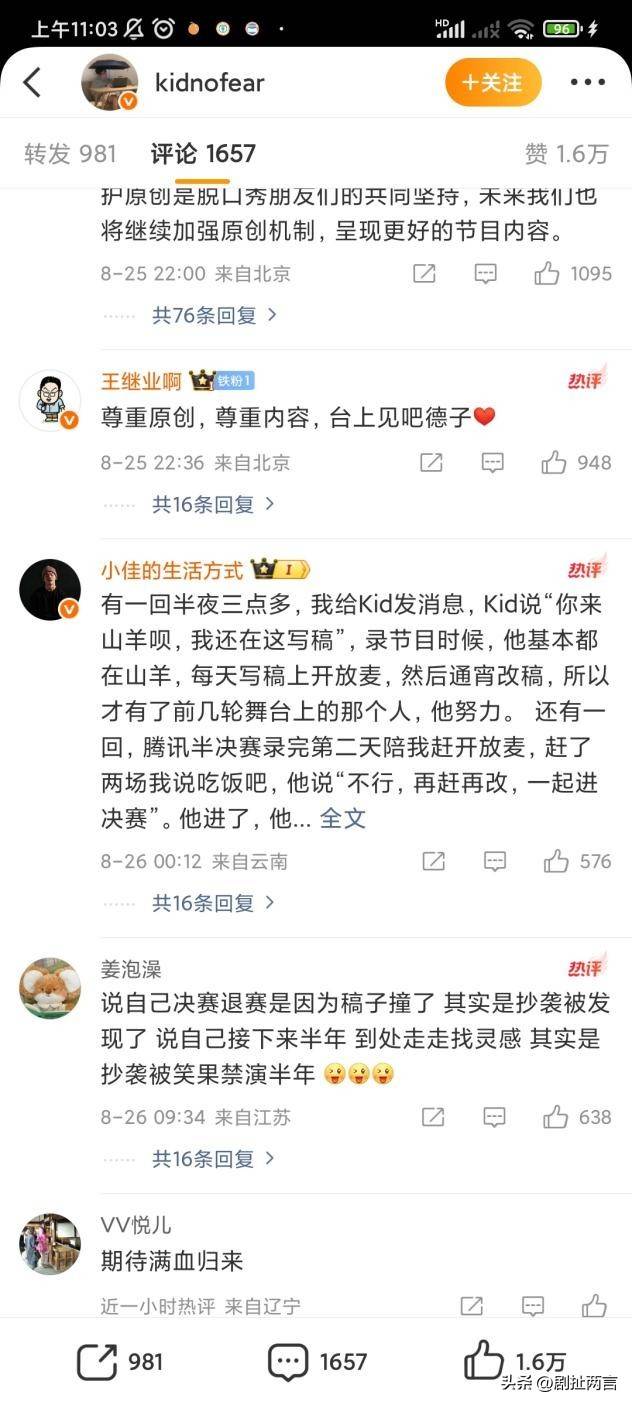Open 王继业啊's profile avatar

(50, 401)
